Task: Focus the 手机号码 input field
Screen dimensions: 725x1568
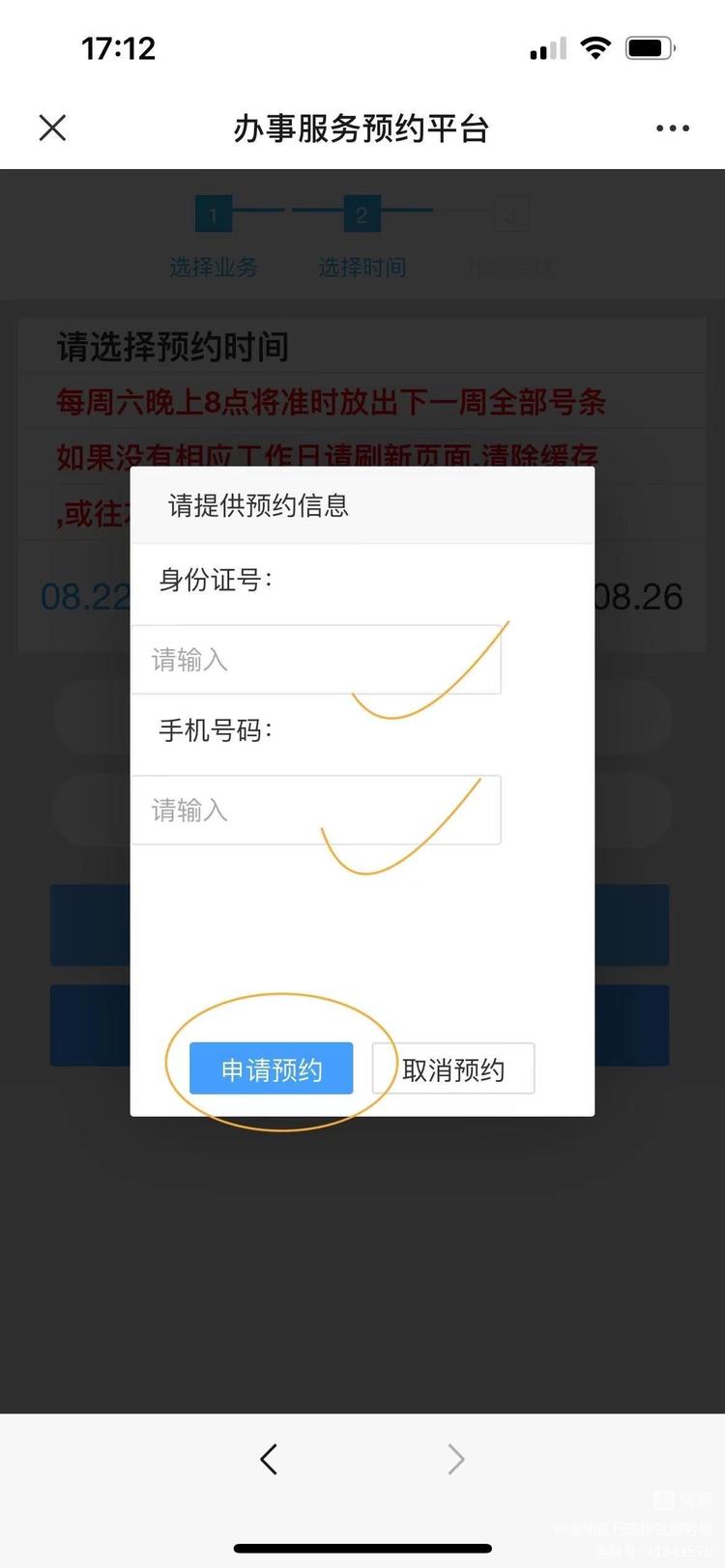Action: point(316,810)
